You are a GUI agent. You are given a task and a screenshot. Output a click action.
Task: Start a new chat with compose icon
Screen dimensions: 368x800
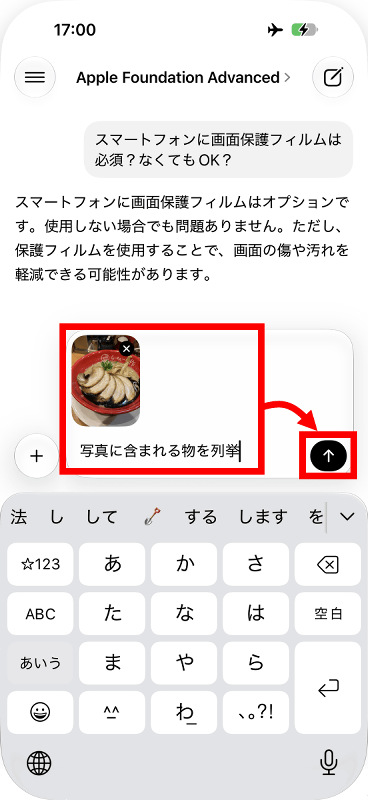pyautogui.click(x=333, y=77)
